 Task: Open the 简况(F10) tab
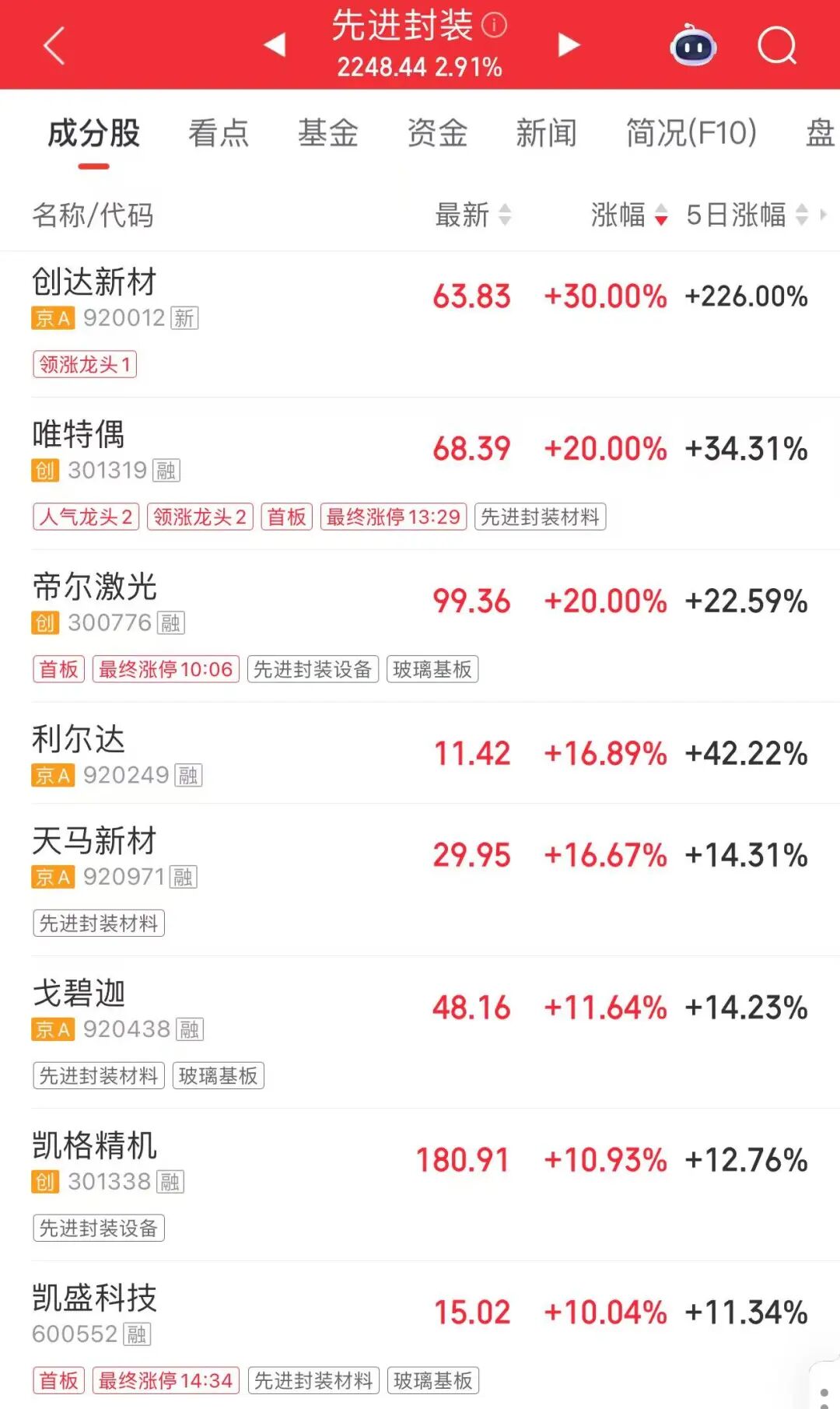pos(691,133)
